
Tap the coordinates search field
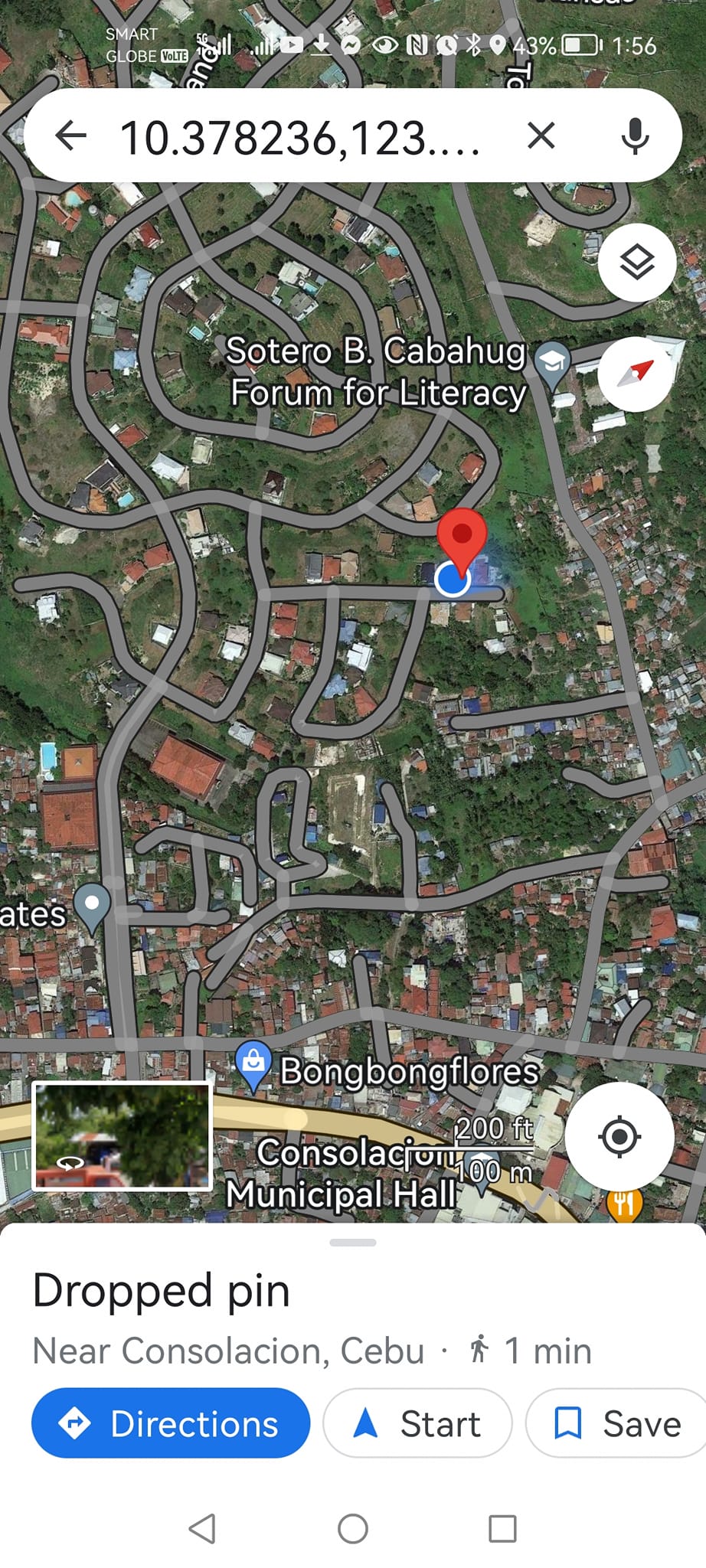[x=300, y=138]
